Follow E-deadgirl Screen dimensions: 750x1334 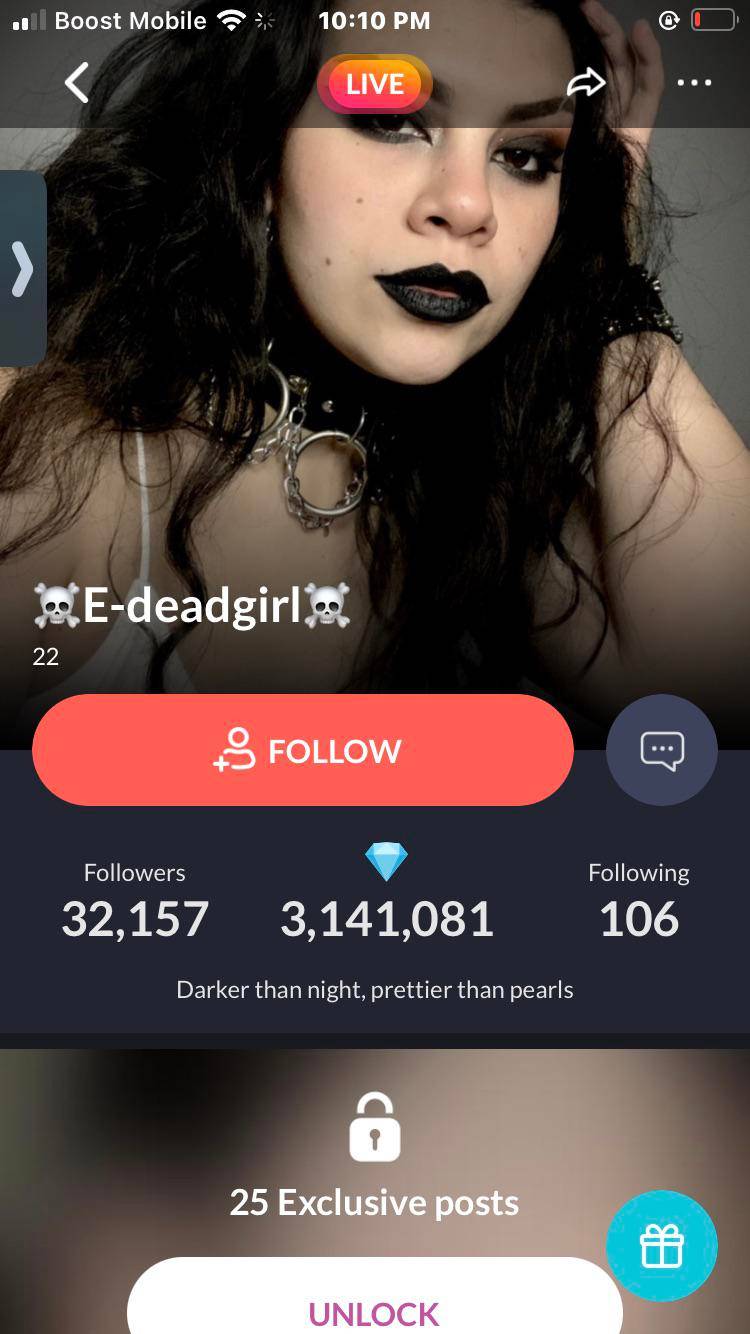pyautogui.click(x=302, y=750)
